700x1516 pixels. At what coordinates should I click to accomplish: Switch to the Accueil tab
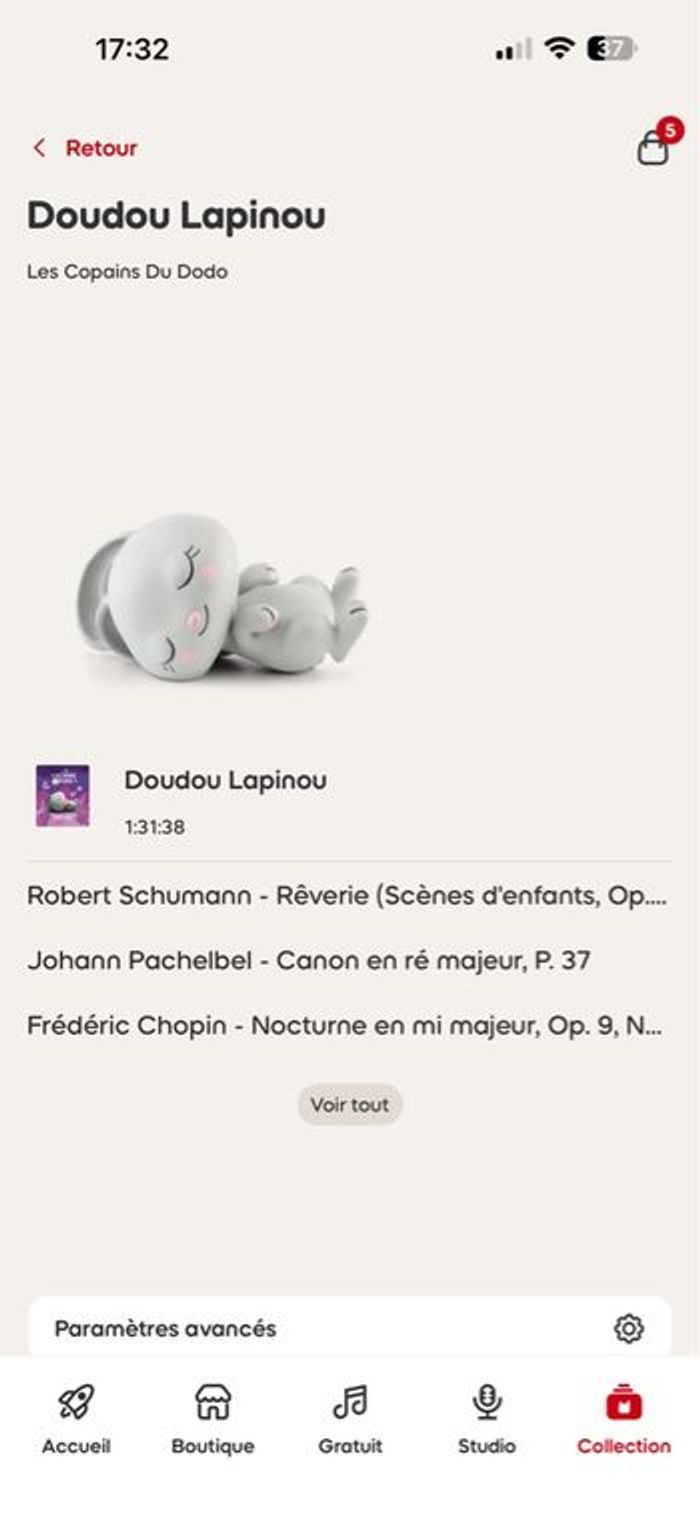(76, 1418)
